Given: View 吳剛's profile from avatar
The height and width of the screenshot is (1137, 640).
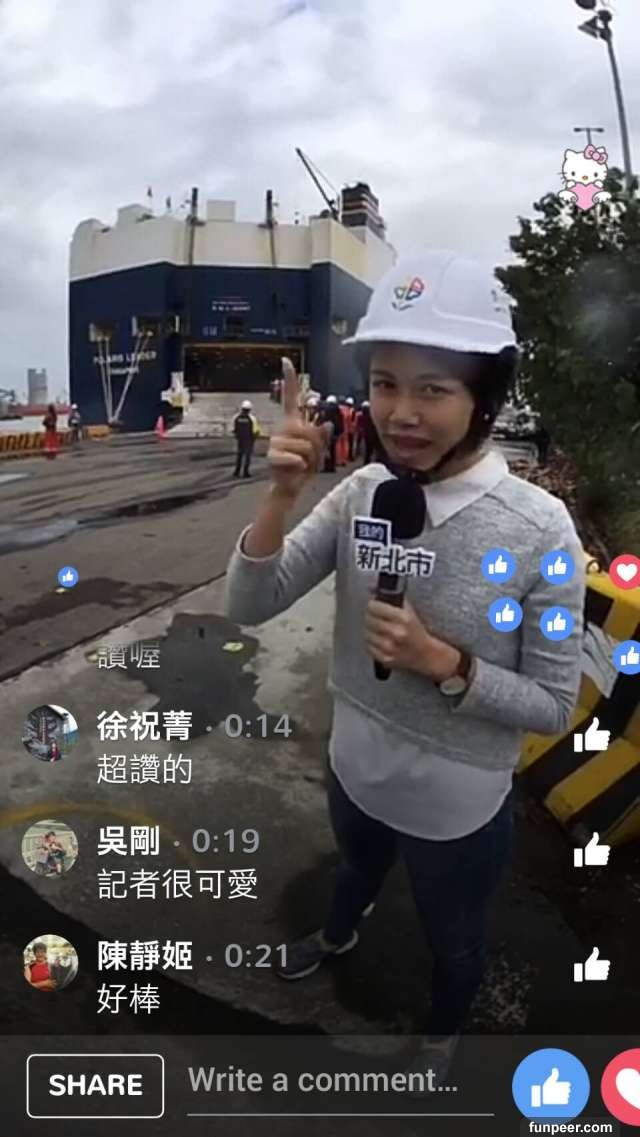Looking at the screenshot, I should tap(50, 848).
